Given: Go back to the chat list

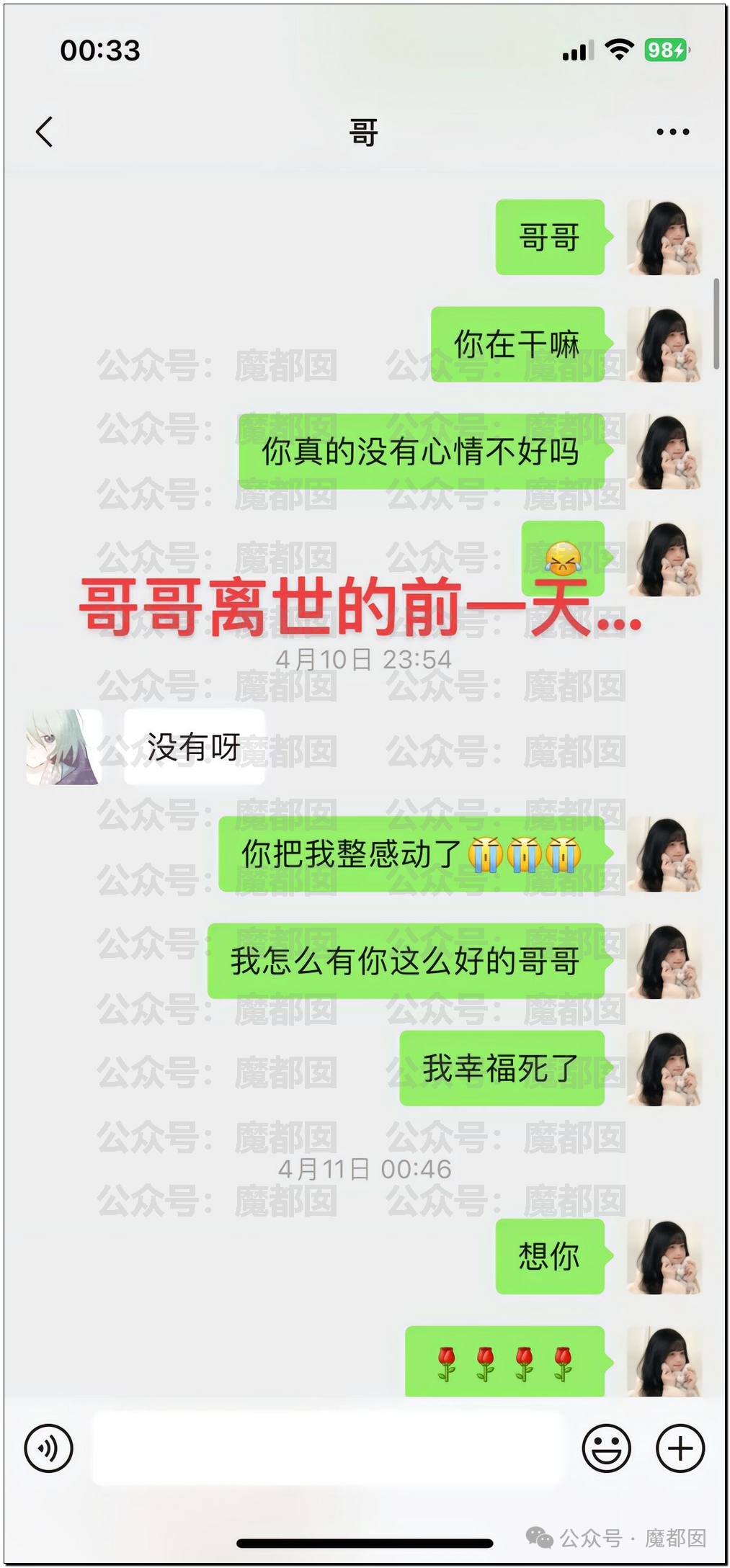Looking at the screenshot, I should (45, 132).
